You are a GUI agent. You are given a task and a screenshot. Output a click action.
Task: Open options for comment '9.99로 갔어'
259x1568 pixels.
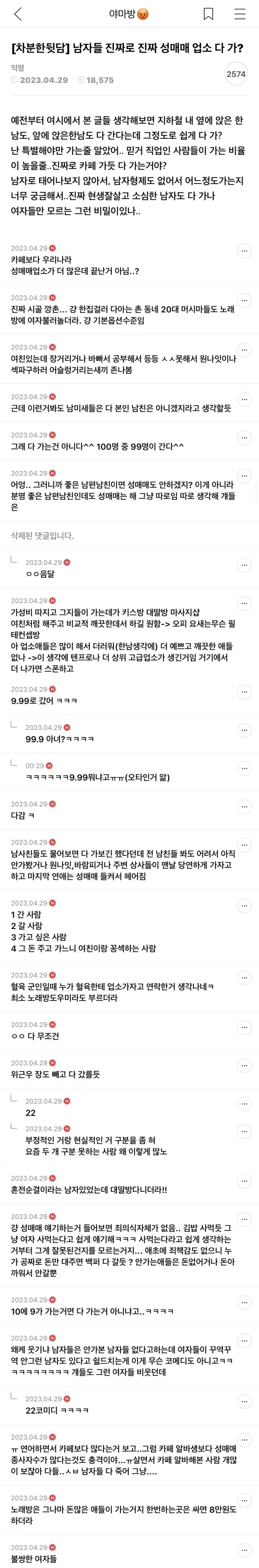click(244, 692)
